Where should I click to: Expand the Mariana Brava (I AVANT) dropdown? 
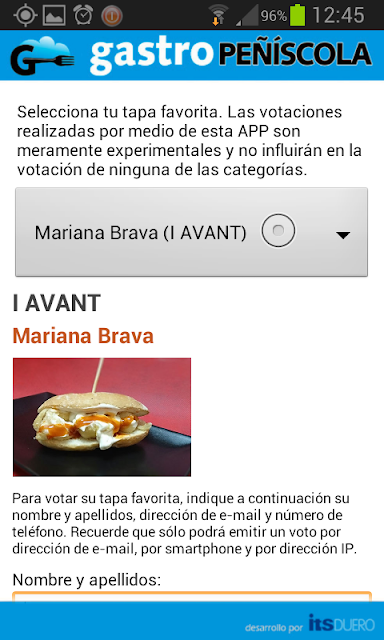coord(191,232)
